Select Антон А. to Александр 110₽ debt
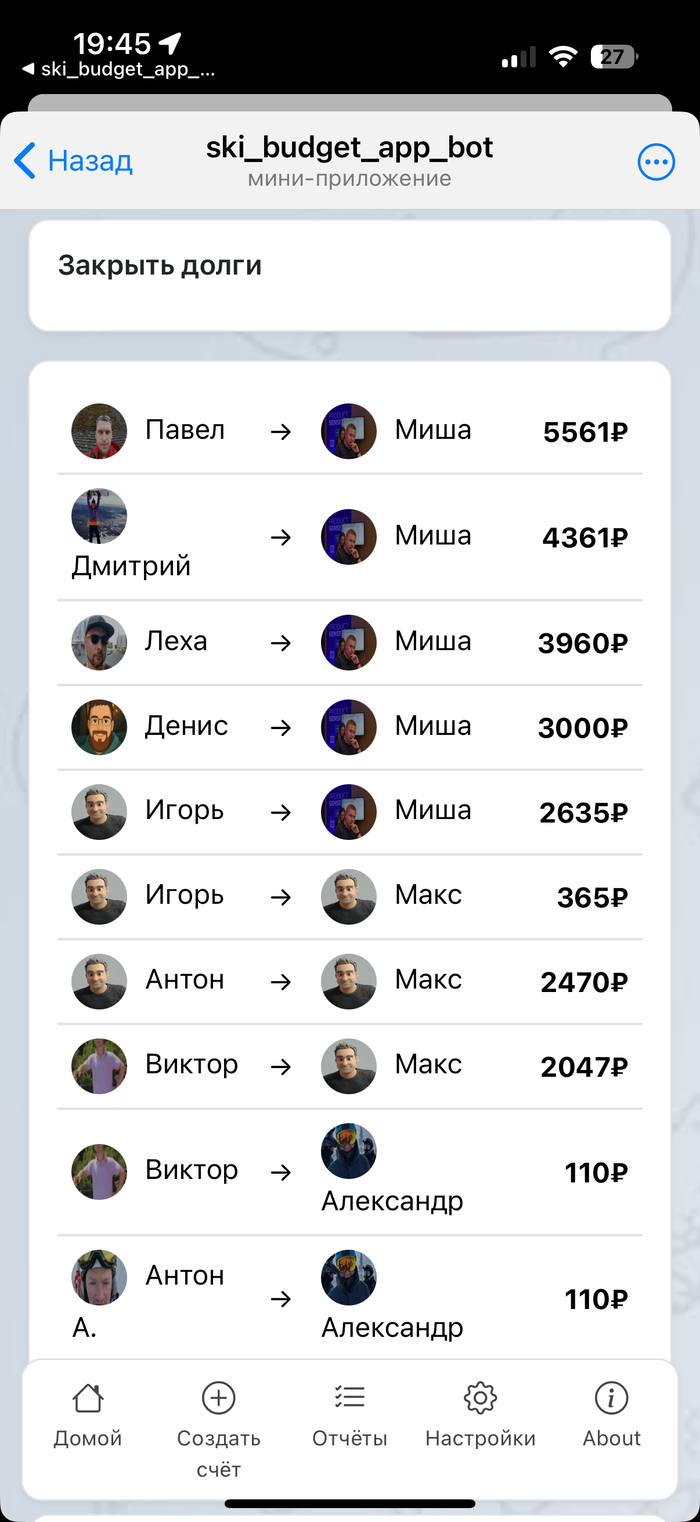The width and height of the screenshot is (700, 1522). coord(349,1299)
